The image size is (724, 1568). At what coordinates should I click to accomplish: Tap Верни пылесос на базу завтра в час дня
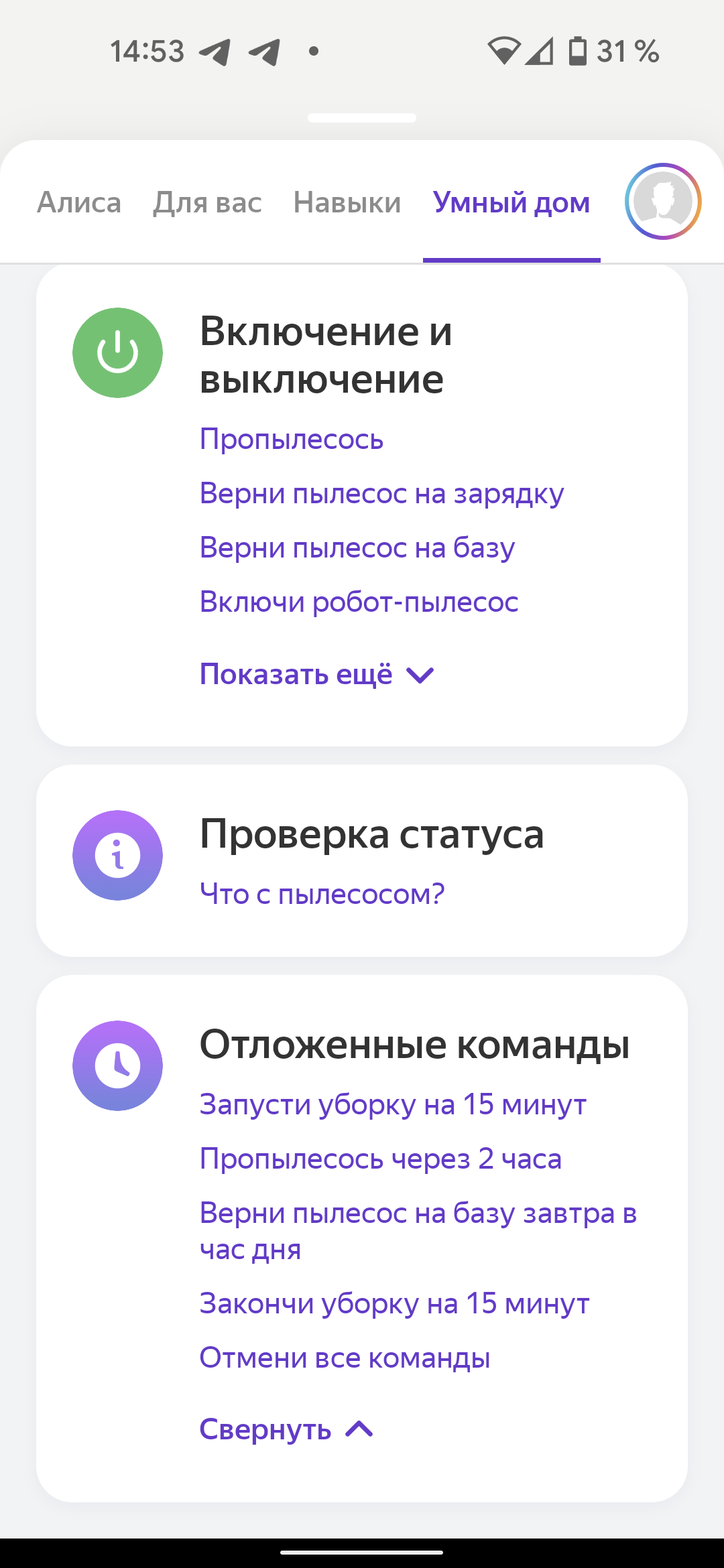(417, 1231)
